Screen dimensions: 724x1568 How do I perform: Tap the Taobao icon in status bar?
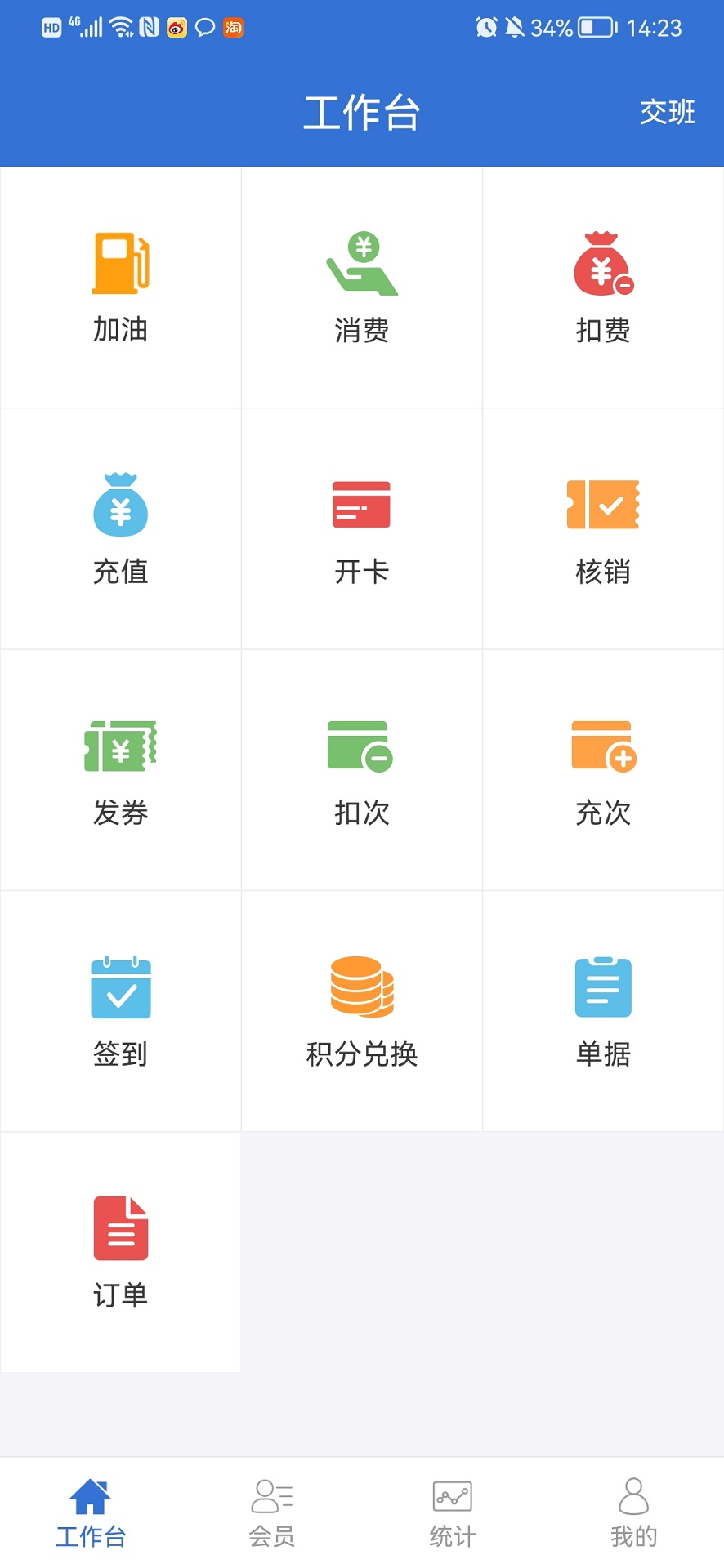tap(232, 27)
